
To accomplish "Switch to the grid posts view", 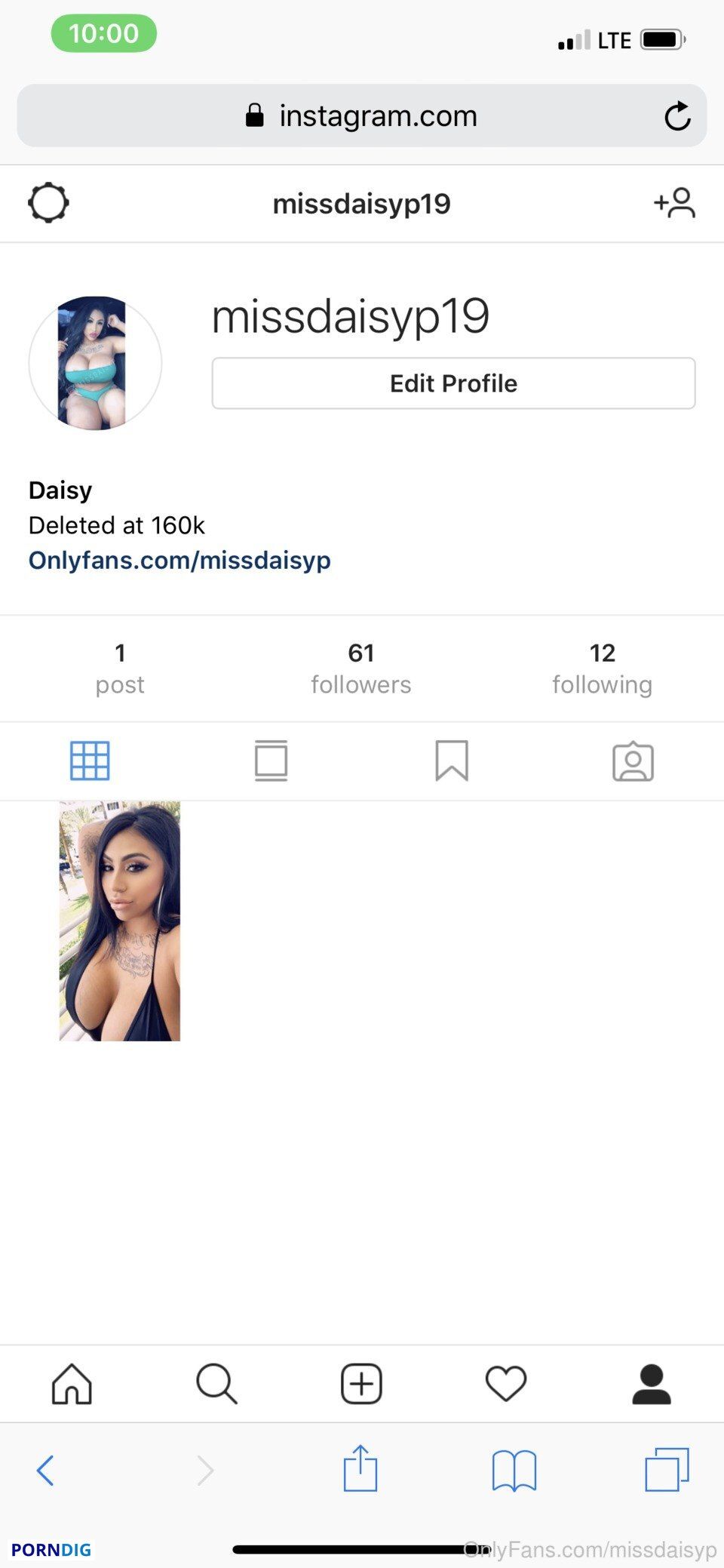I will 90,761.
